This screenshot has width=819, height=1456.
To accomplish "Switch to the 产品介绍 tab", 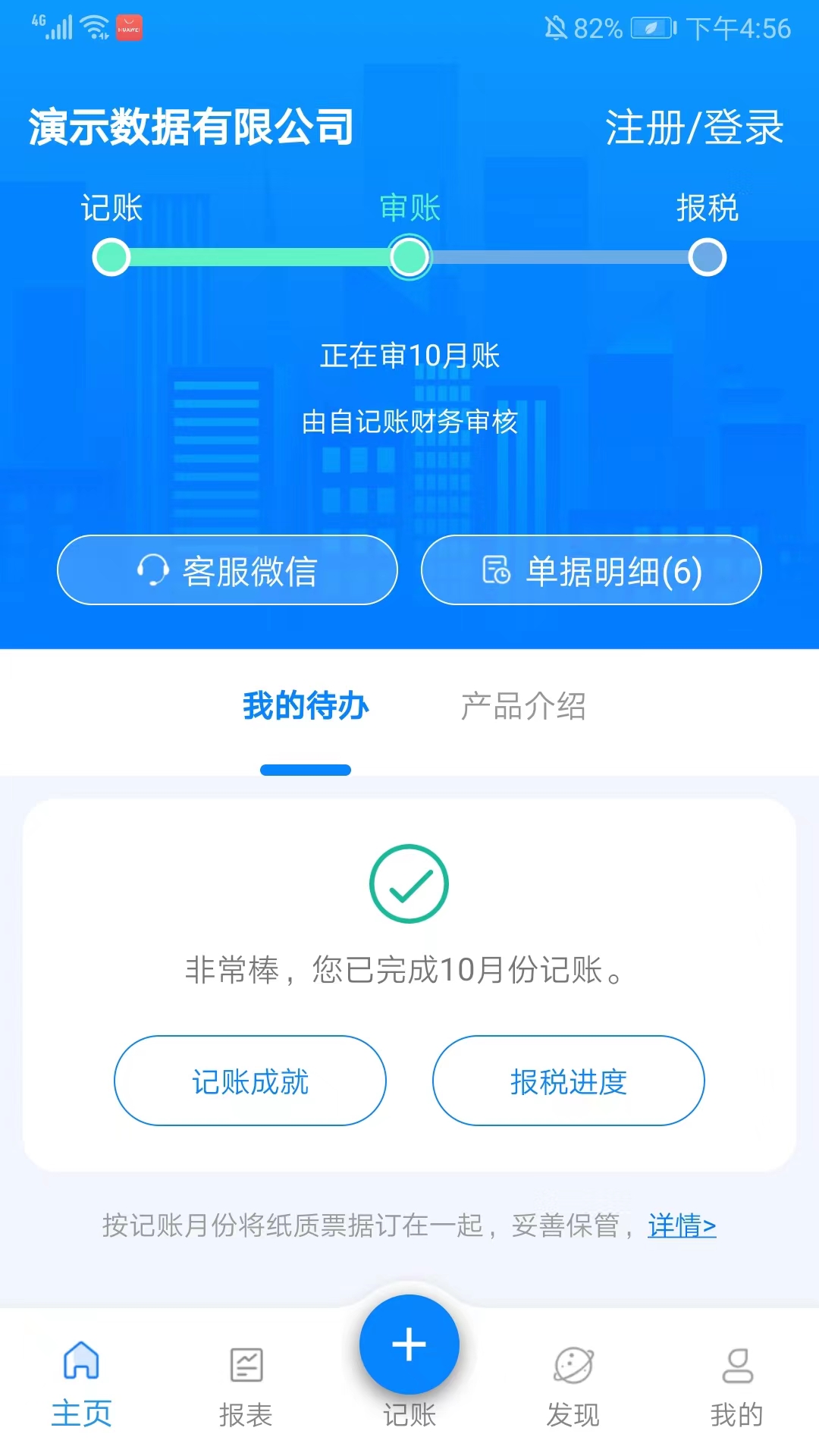I will click(523, 707).
